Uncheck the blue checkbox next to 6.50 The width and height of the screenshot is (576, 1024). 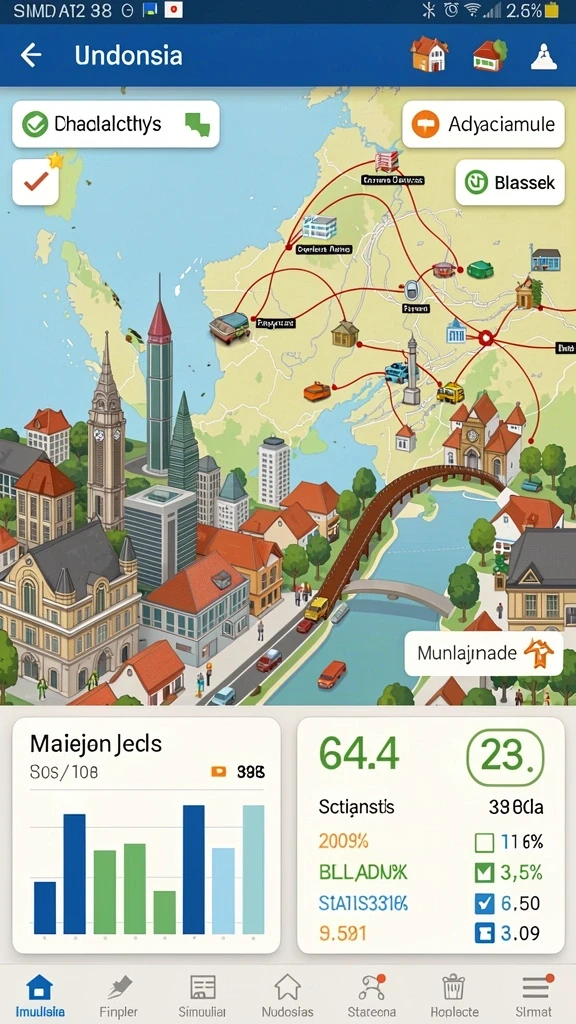click(484, 903)
